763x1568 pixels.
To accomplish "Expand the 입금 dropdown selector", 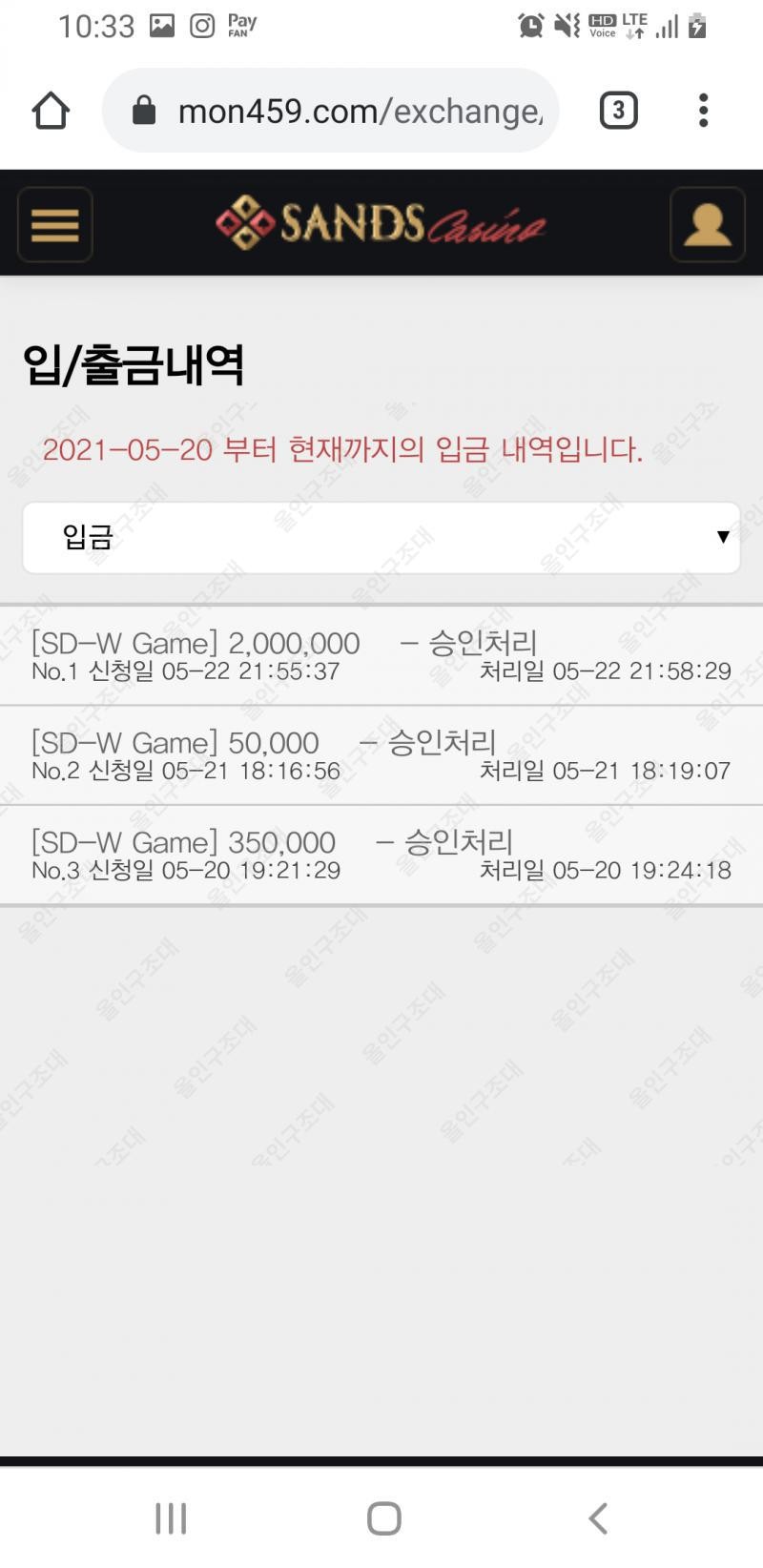I will [x=381, y=537].
